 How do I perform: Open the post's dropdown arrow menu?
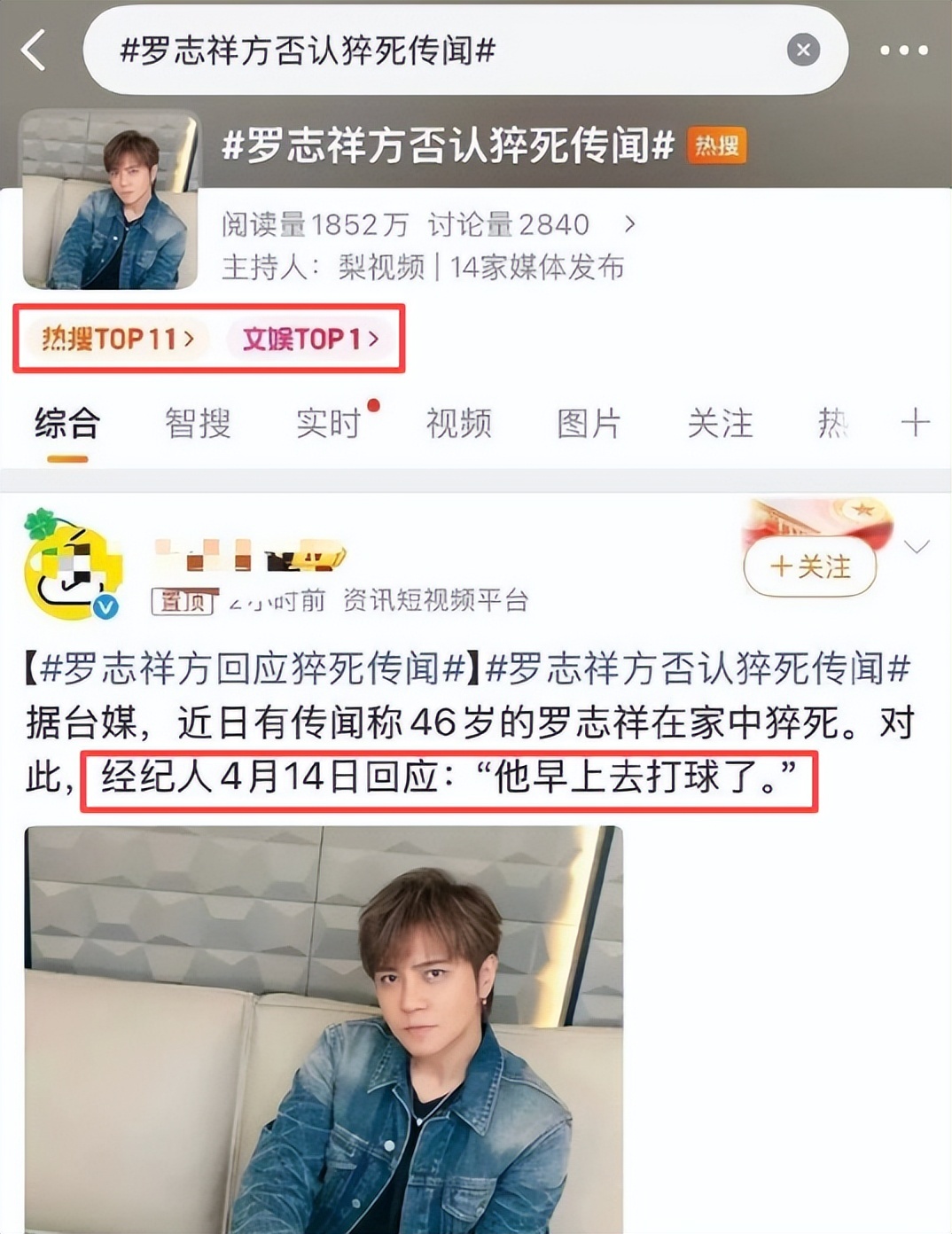click(917, 547)
